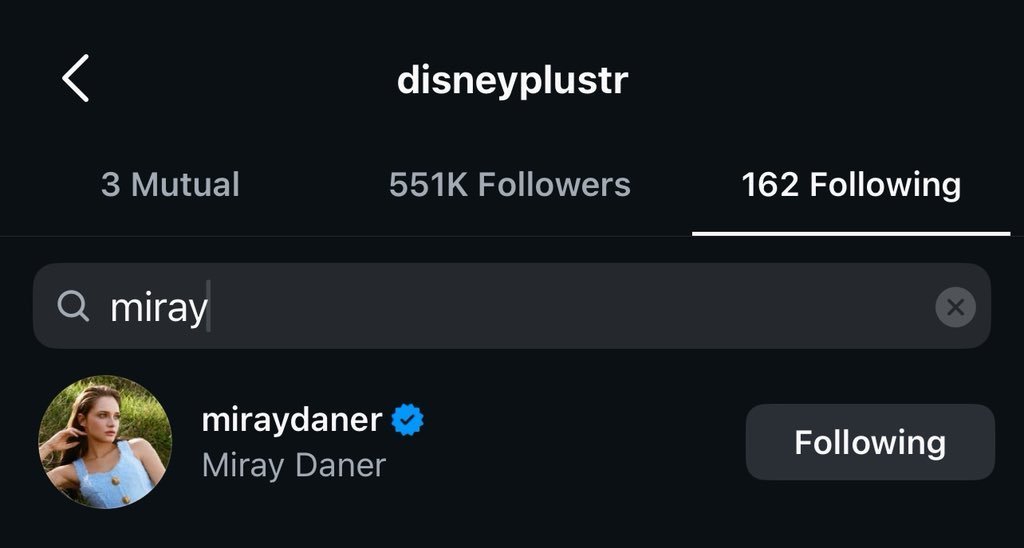Go back using the arrow icon
The image size is (1024, 548).
click(x=76, y=79)
